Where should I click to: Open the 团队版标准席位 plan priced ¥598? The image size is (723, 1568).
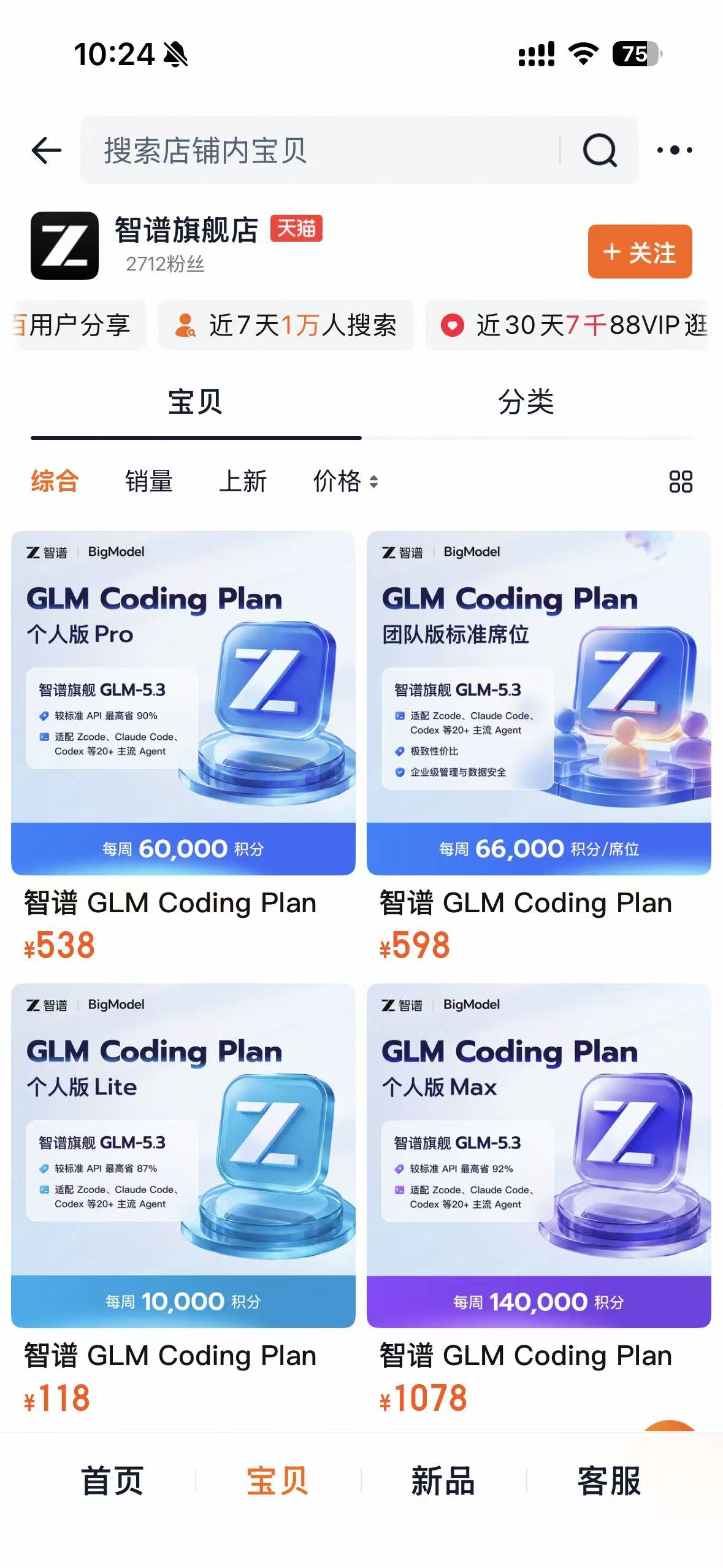[x=538, y=746]
